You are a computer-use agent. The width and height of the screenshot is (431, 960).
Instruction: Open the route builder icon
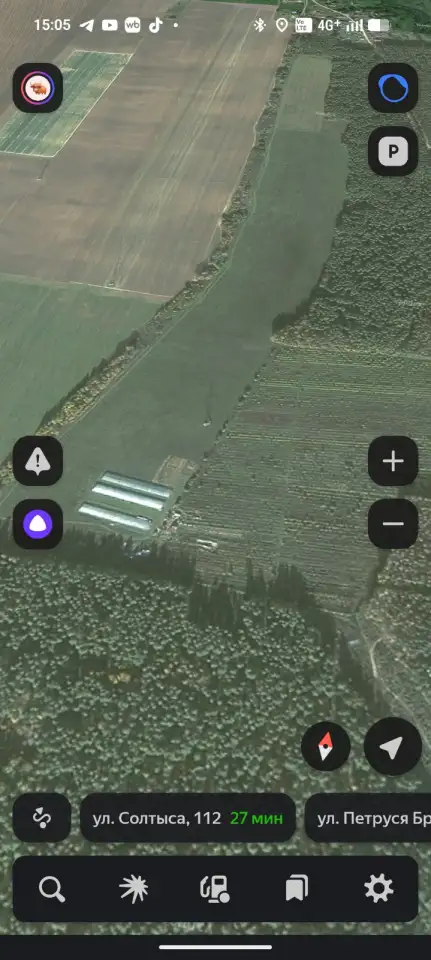[x=42, y=818]
